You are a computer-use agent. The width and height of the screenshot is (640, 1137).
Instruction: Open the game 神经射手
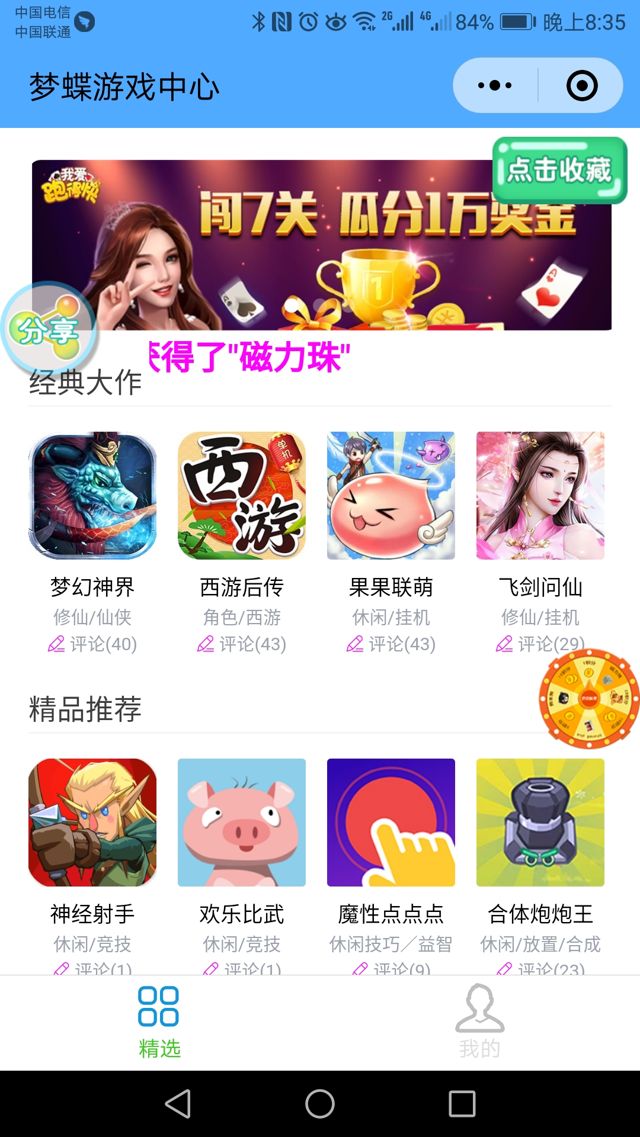(92, 822)
